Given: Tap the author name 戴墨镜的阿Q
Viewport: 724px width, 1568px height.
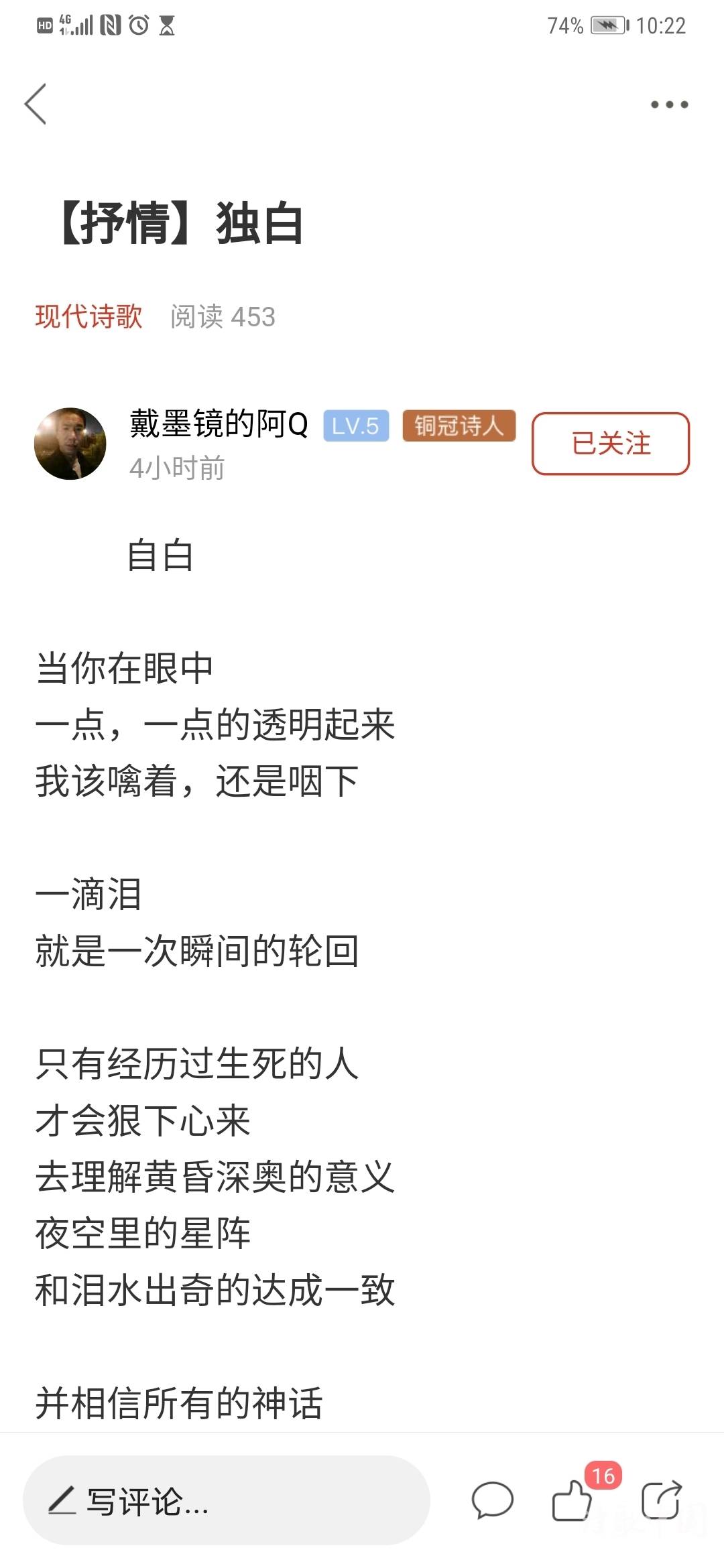Looking at the screenshot, I should [x=219, y=424].
